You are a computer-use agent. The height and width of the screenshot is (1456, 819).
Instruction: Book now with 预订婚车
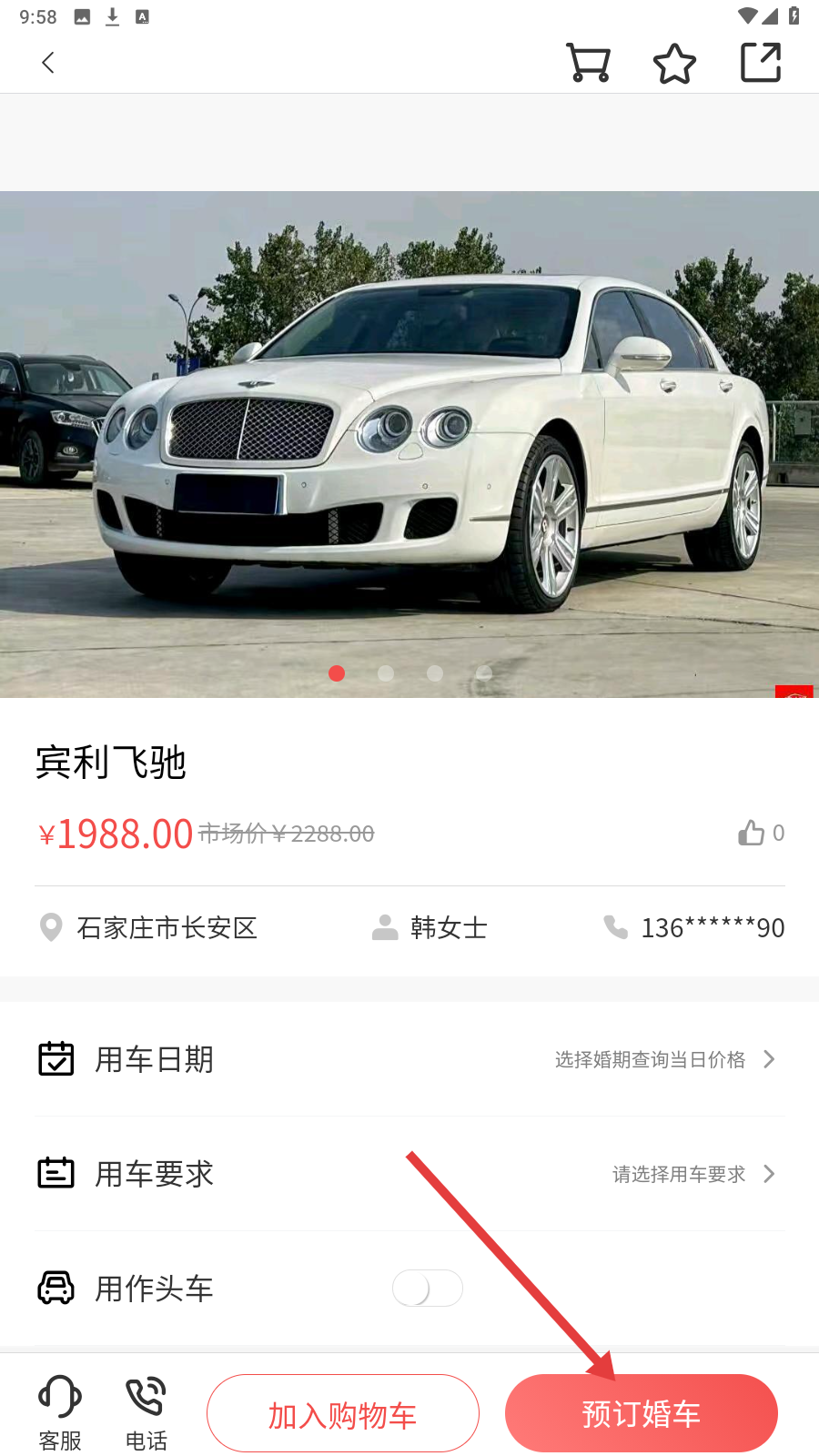click(641, 1413)
